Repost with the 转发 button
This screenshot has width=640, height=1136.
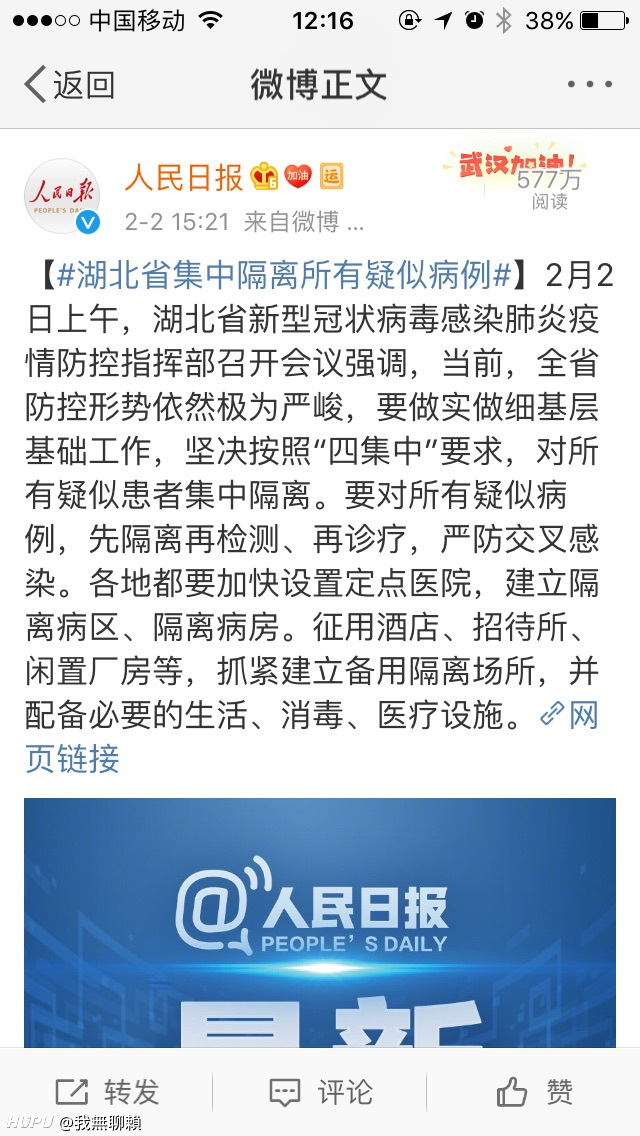point(107,1092)
